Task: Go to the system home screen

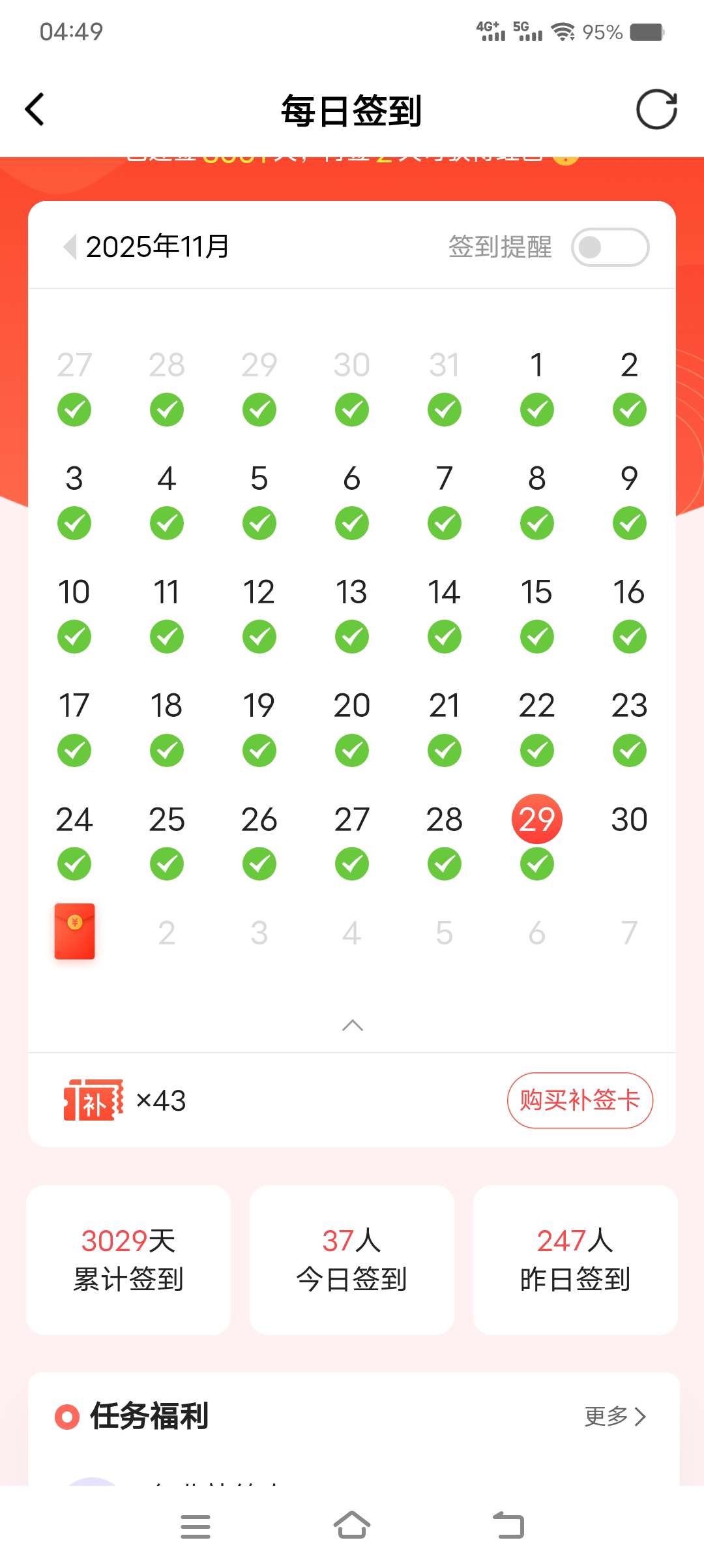Action: [352, 1526]
